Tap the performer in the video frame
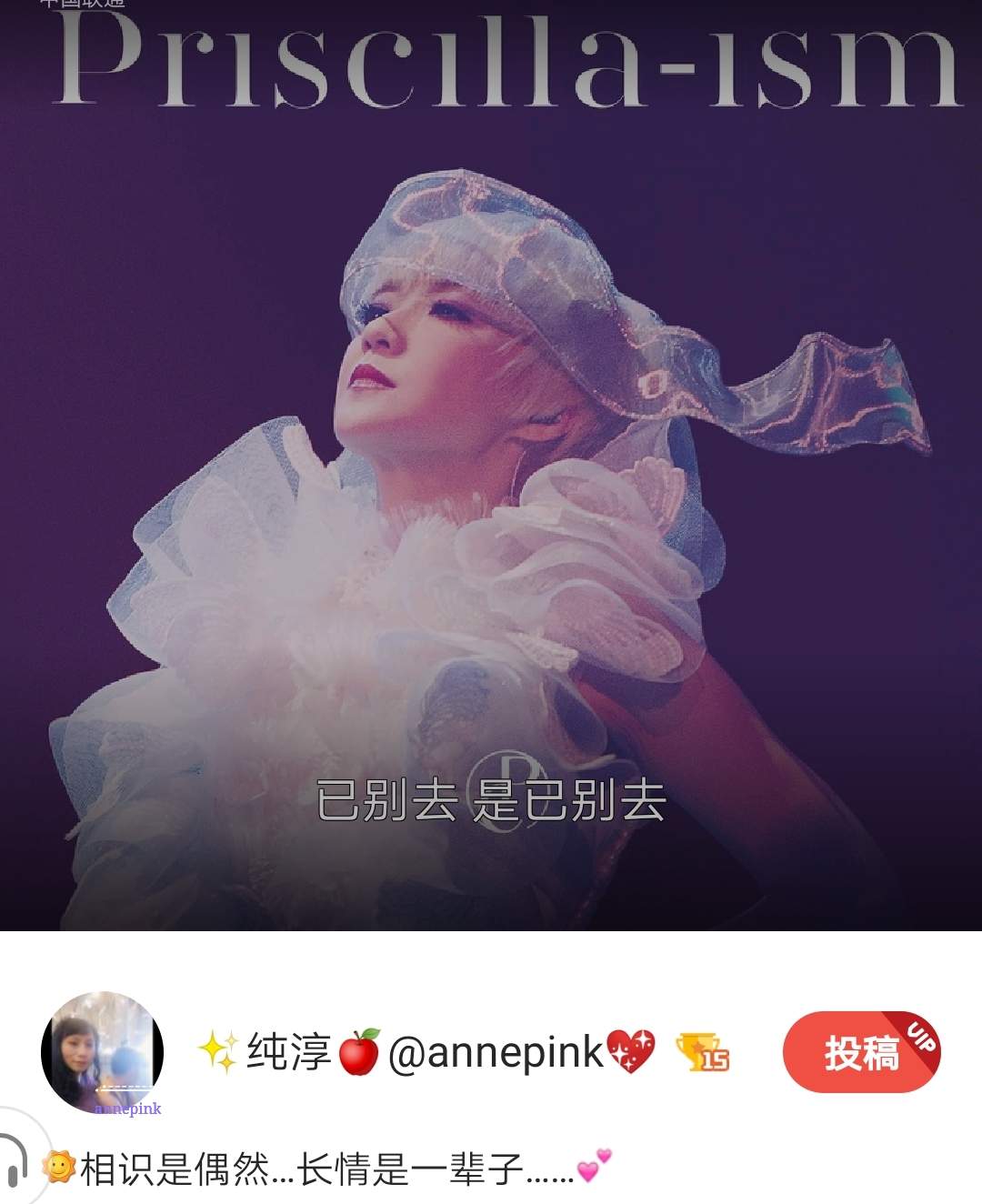The width and height of the screenshot is (982, 1204). click(x=427, y=364)
